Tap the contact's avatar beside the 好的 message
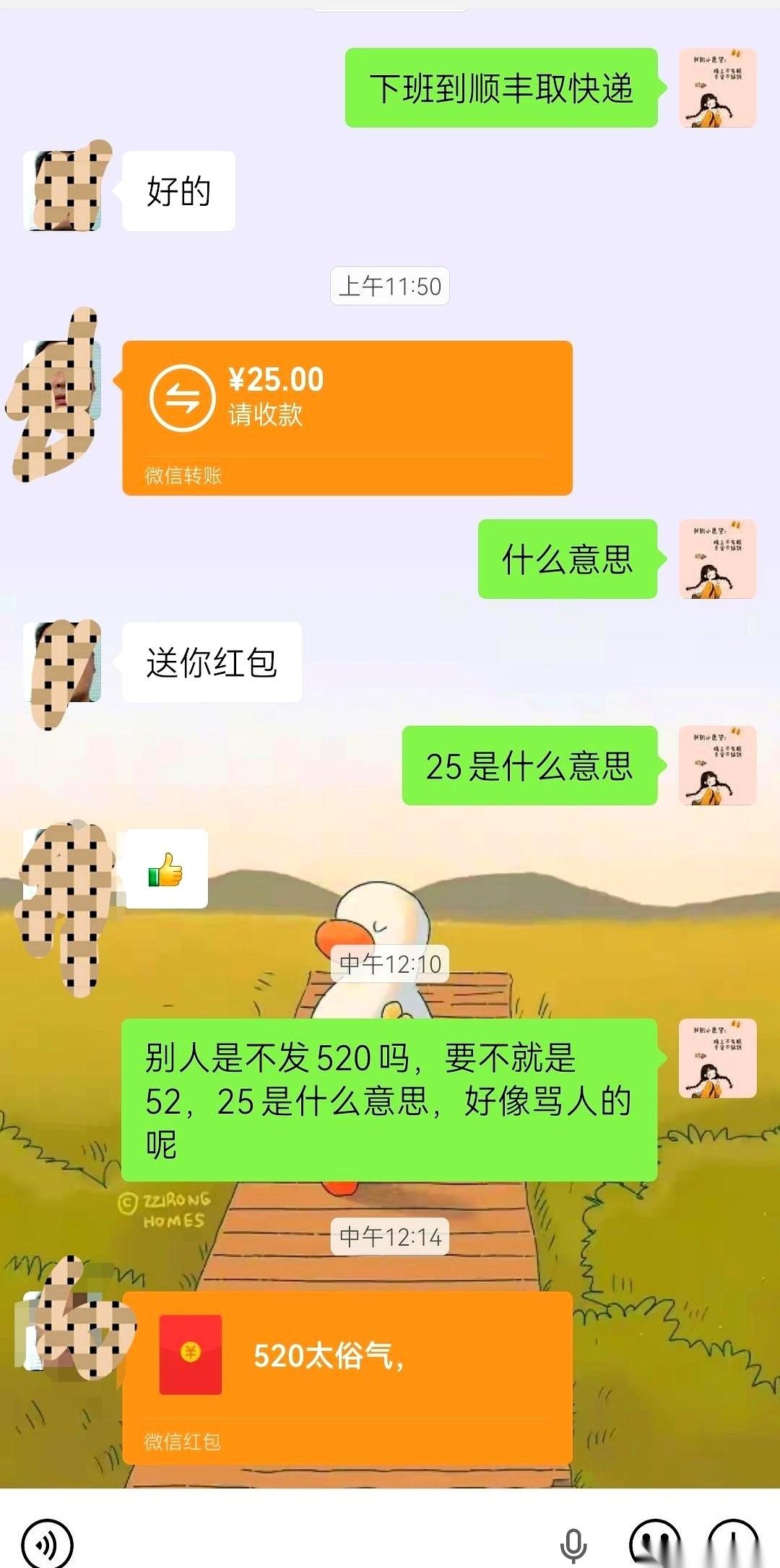 [x=64, y=189]
